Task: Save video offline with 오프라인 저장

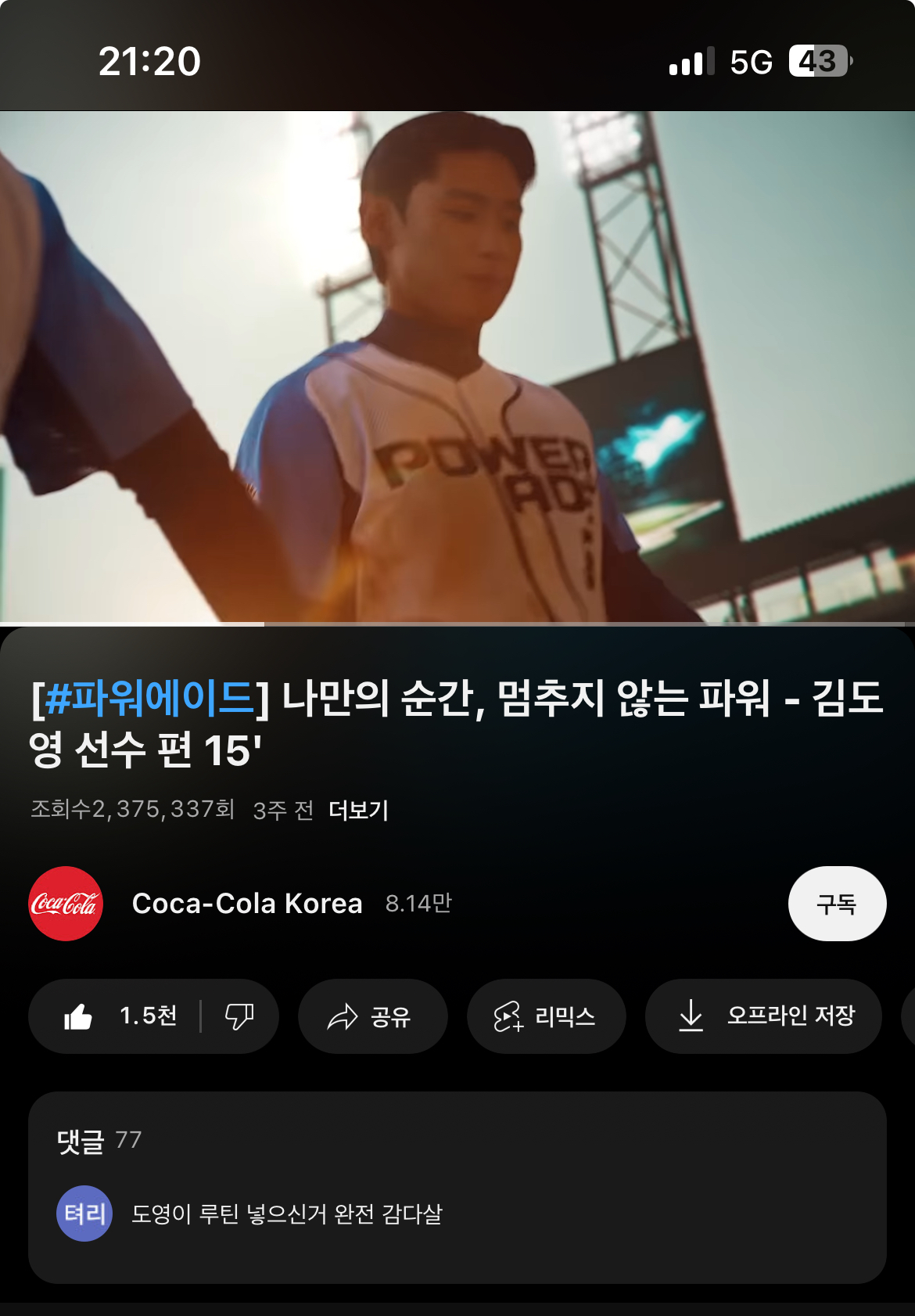Action: pyautogui.click(x=763, y=1016)
